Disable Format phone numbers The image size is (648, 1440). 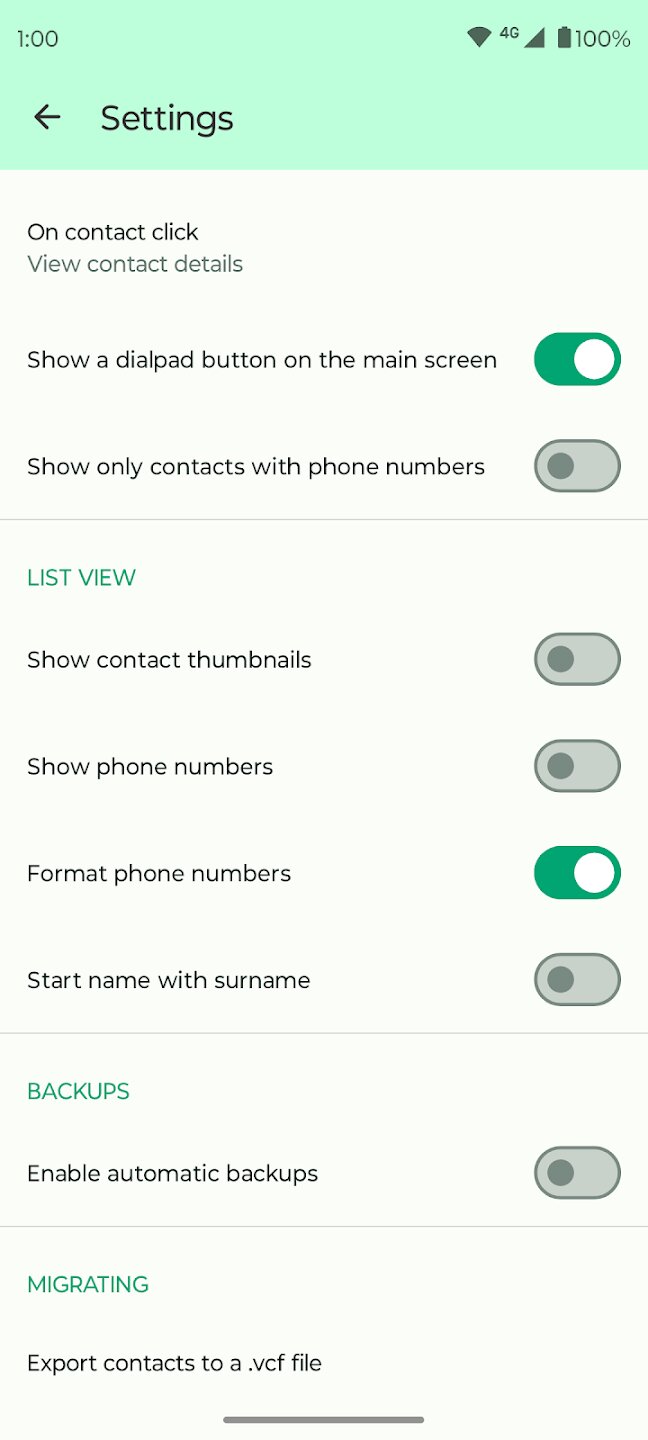[x=577, y=873]
